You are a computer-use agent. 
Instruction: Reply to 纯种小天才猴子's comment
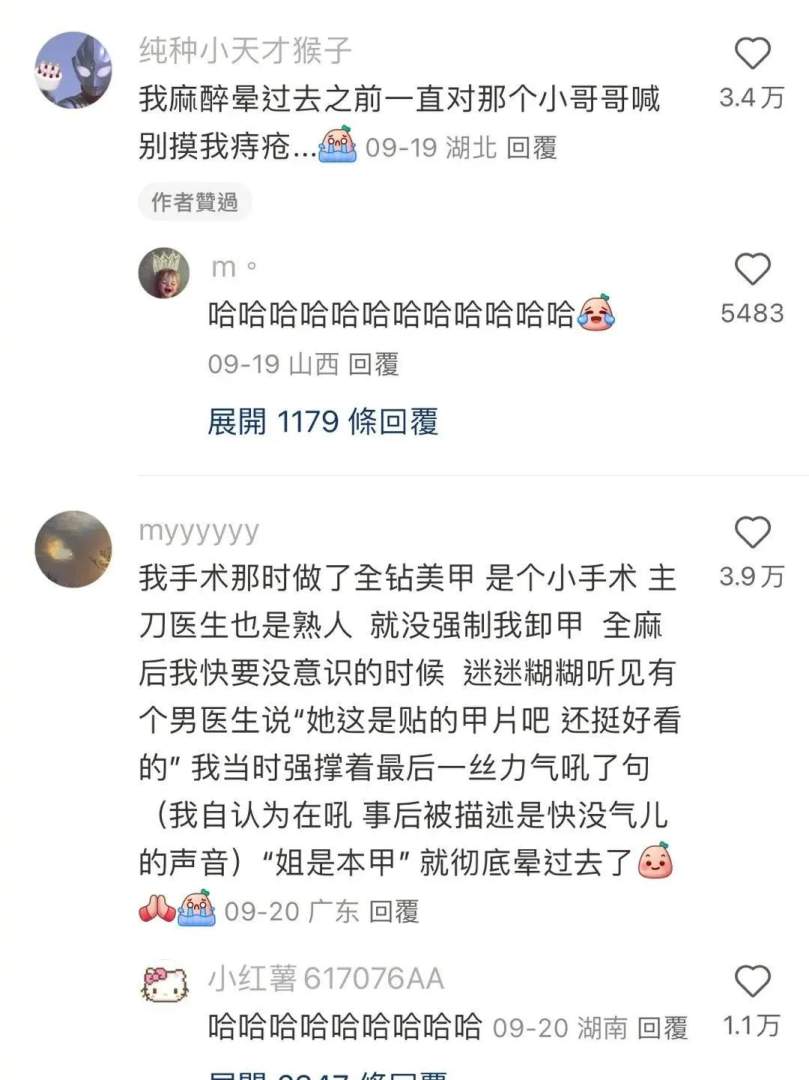click(531, 149)
